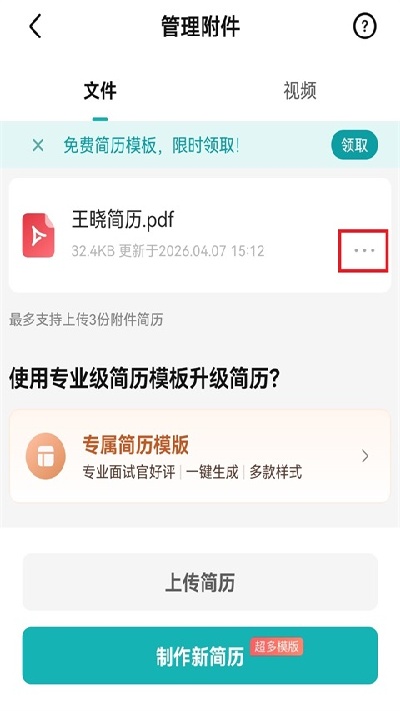This screenshot has width=400, height=711.
Task: Tap 制作新简历 to create a resume
Action: pyautogui.click(x=200, y=656)
